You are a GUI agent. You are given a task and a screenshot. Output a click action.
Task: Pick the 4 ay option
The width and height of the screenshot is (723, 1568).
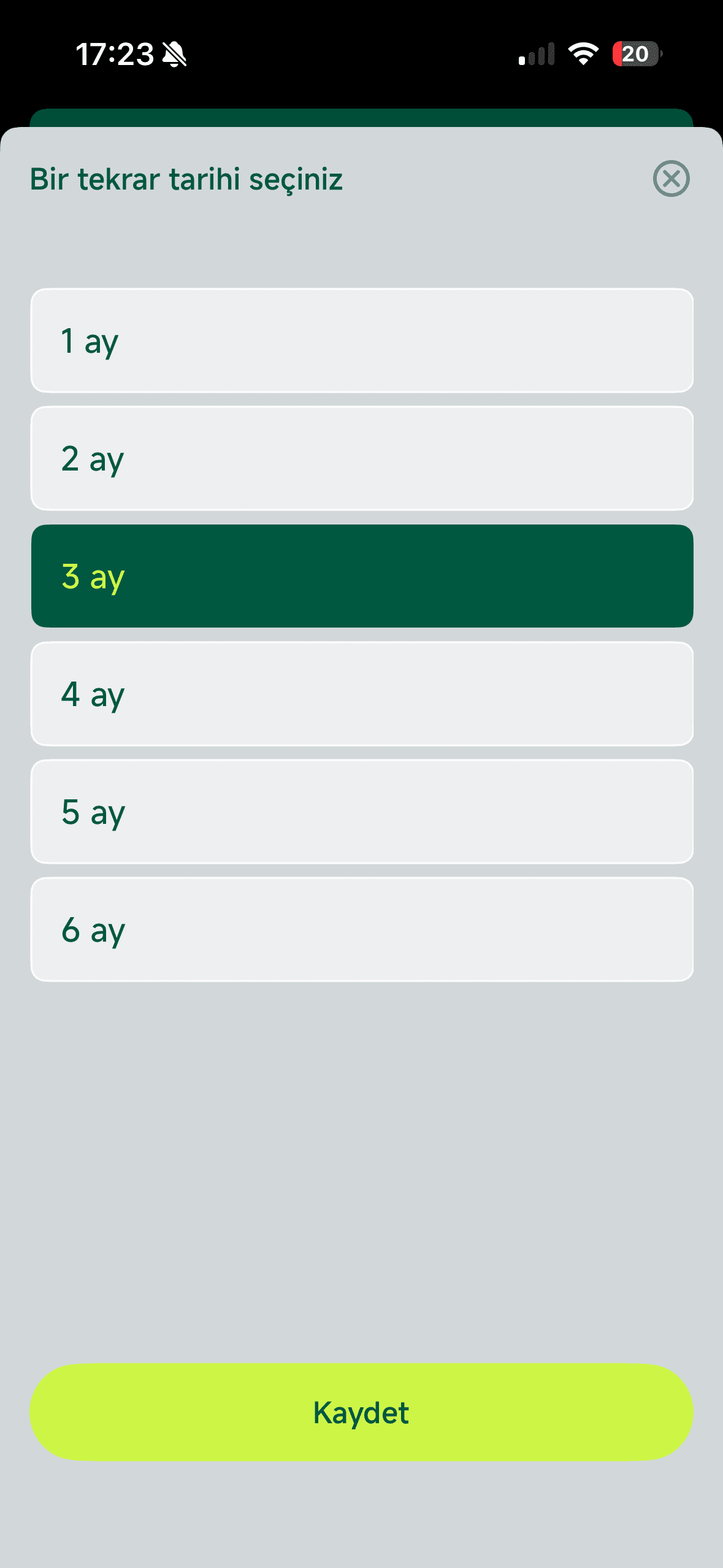(x=362, y=694)
